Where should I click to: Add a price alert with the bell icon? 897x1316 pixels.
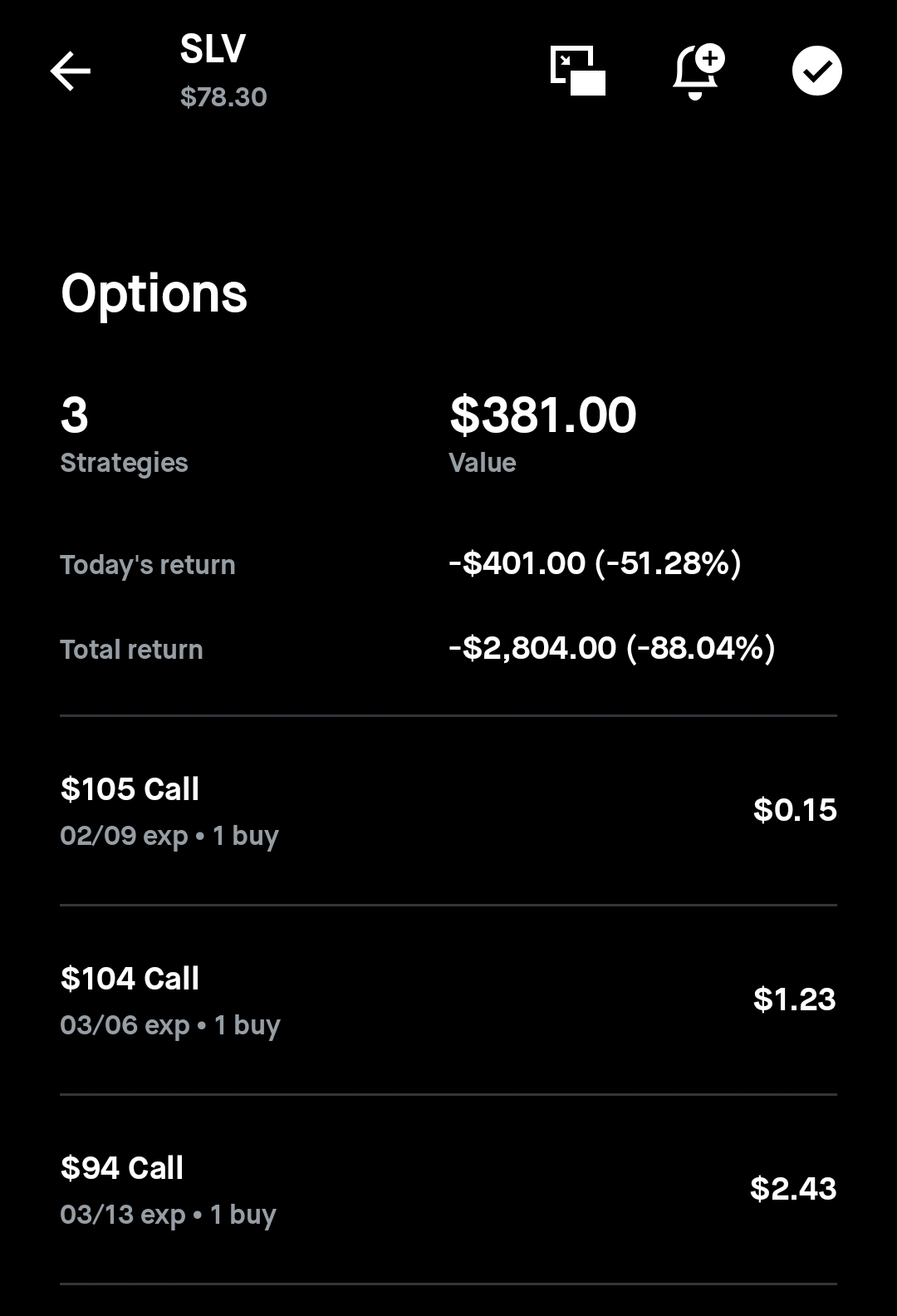(x=697, y=71)
